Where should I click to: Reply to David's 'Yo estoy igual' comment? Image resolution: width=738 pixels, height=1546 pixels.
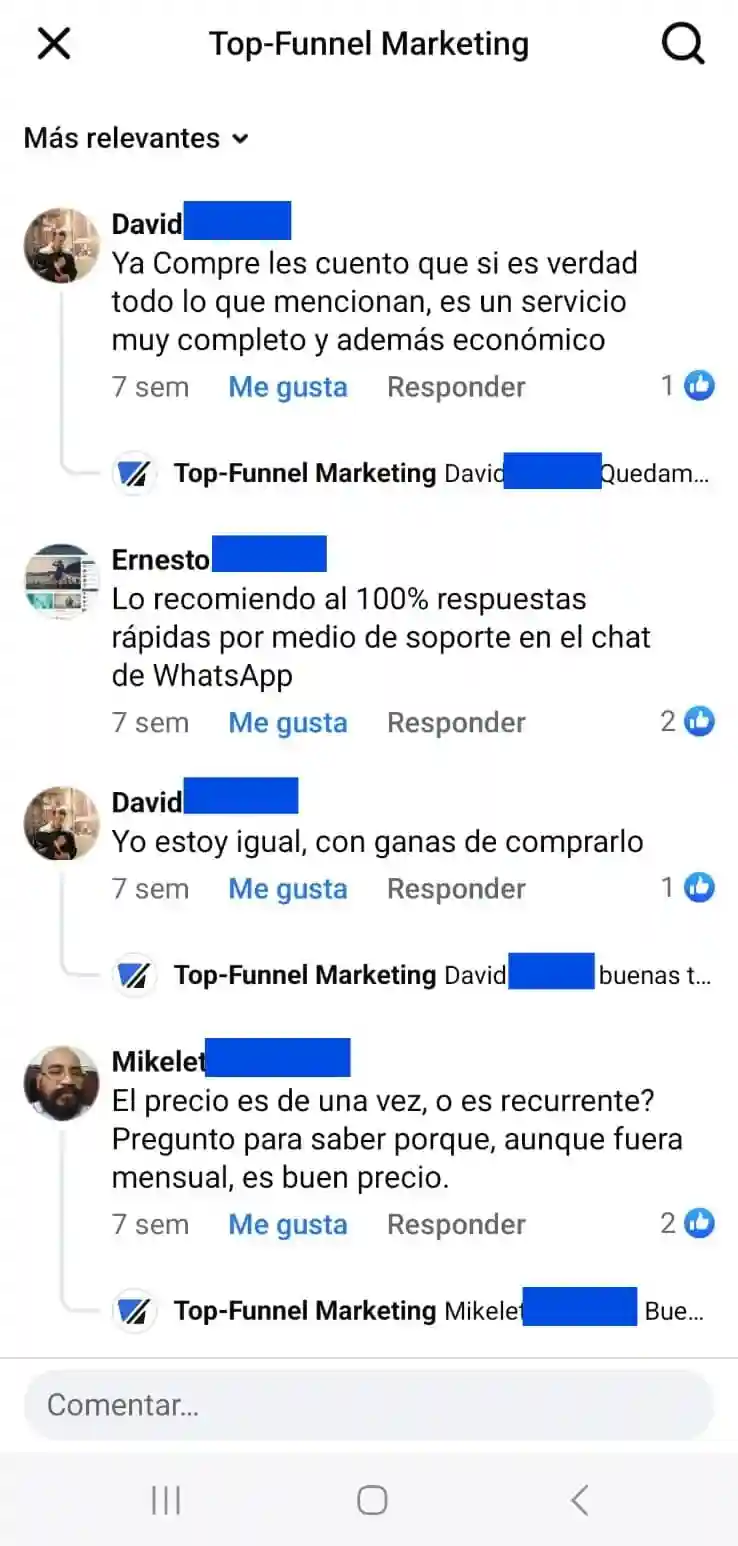pos(456,889)
